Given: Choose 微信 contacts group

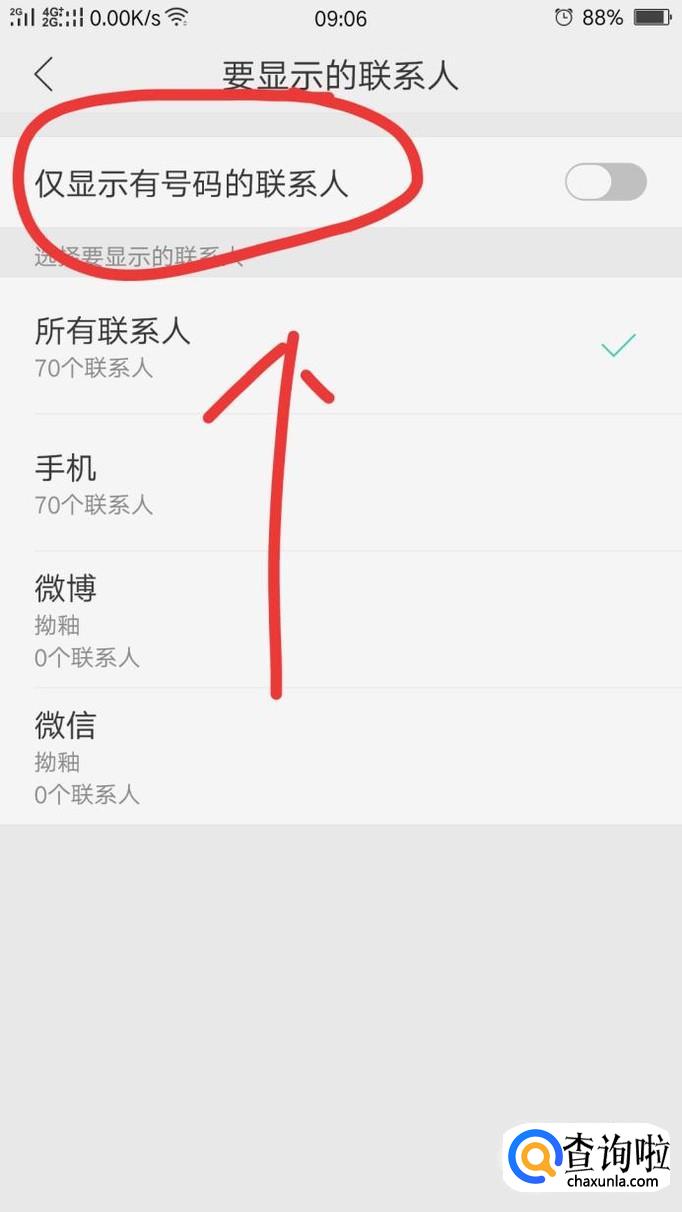Looking at the screenshot, I should click(x=341, y=757).
